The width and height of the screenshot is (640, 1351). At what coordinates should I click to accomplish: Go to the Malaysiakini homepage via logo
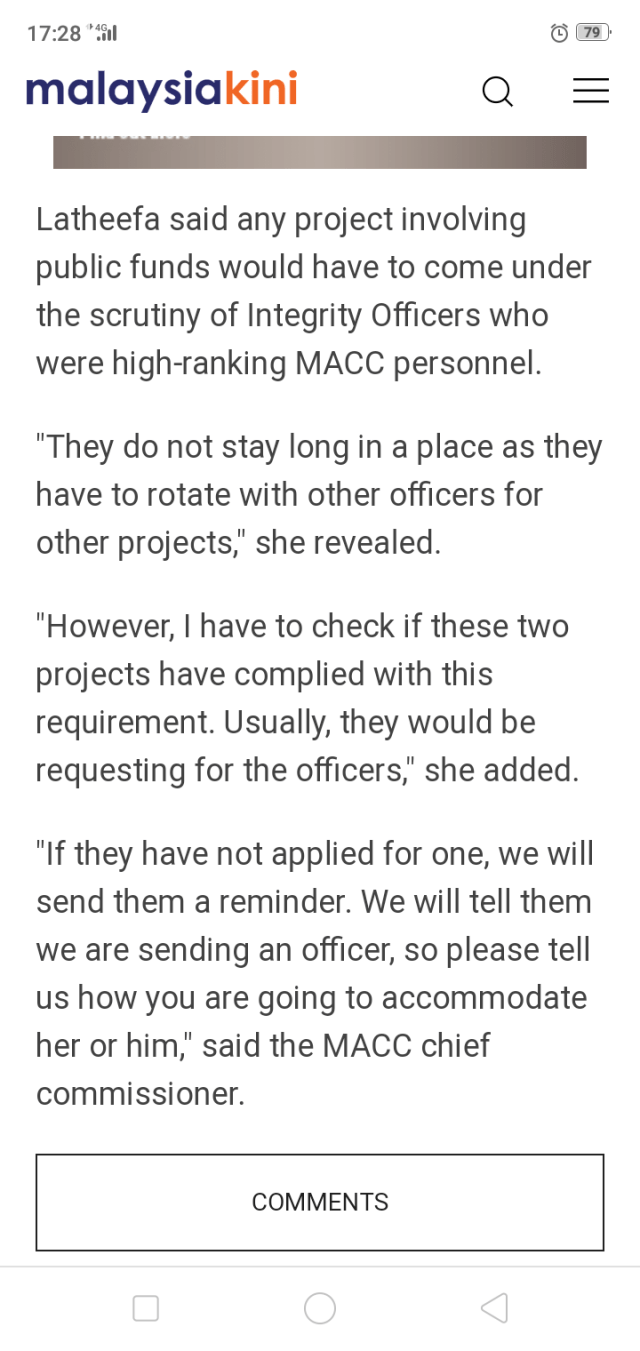point(161,91)
